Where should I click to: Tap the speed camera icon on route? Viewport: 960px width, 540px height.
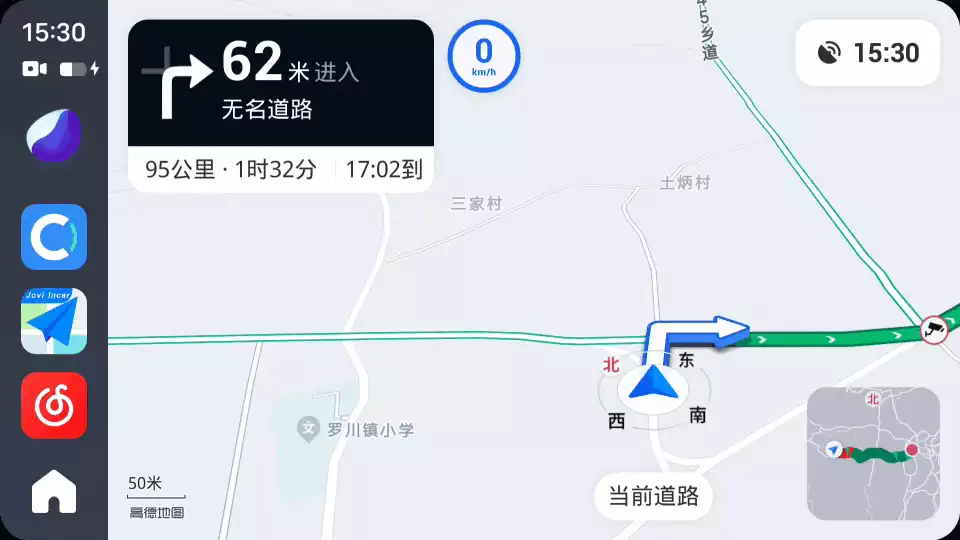pyautogui.click(x=935, y=329)
